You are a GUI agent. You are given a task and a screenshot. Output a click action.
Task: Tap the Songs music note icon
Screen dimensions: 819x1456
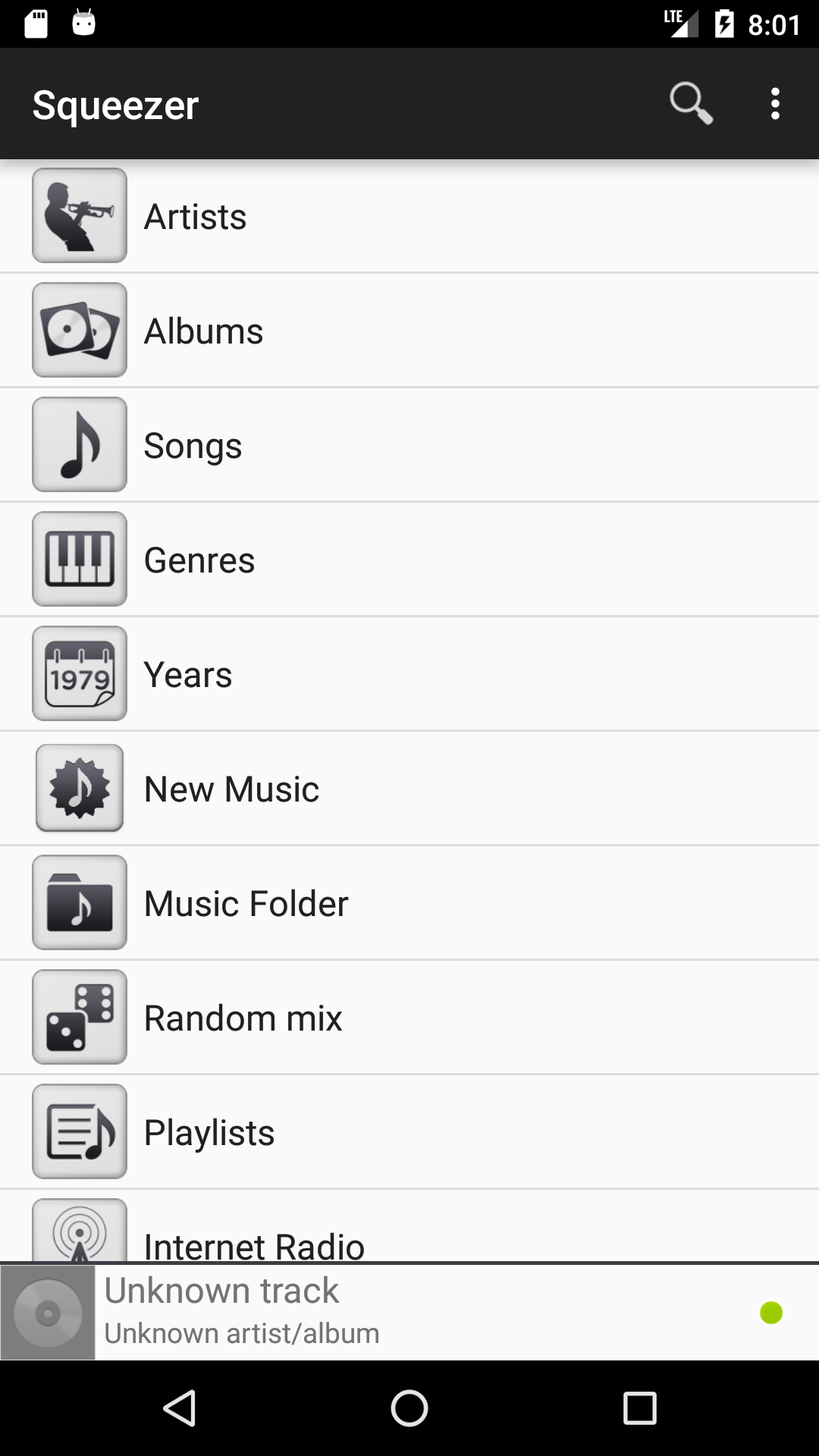[79, 444]
